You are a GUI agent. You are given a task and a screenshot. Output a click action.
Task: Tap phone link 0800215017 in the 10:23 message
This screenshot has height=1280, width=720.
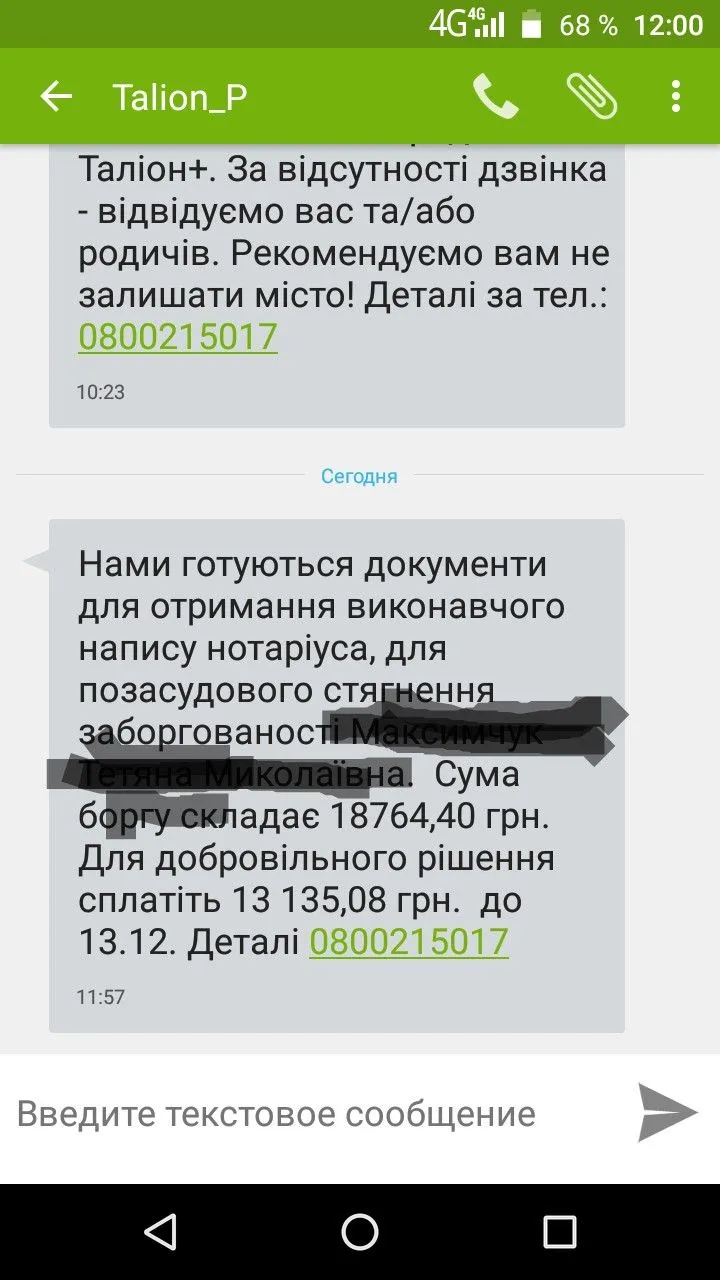177,337
